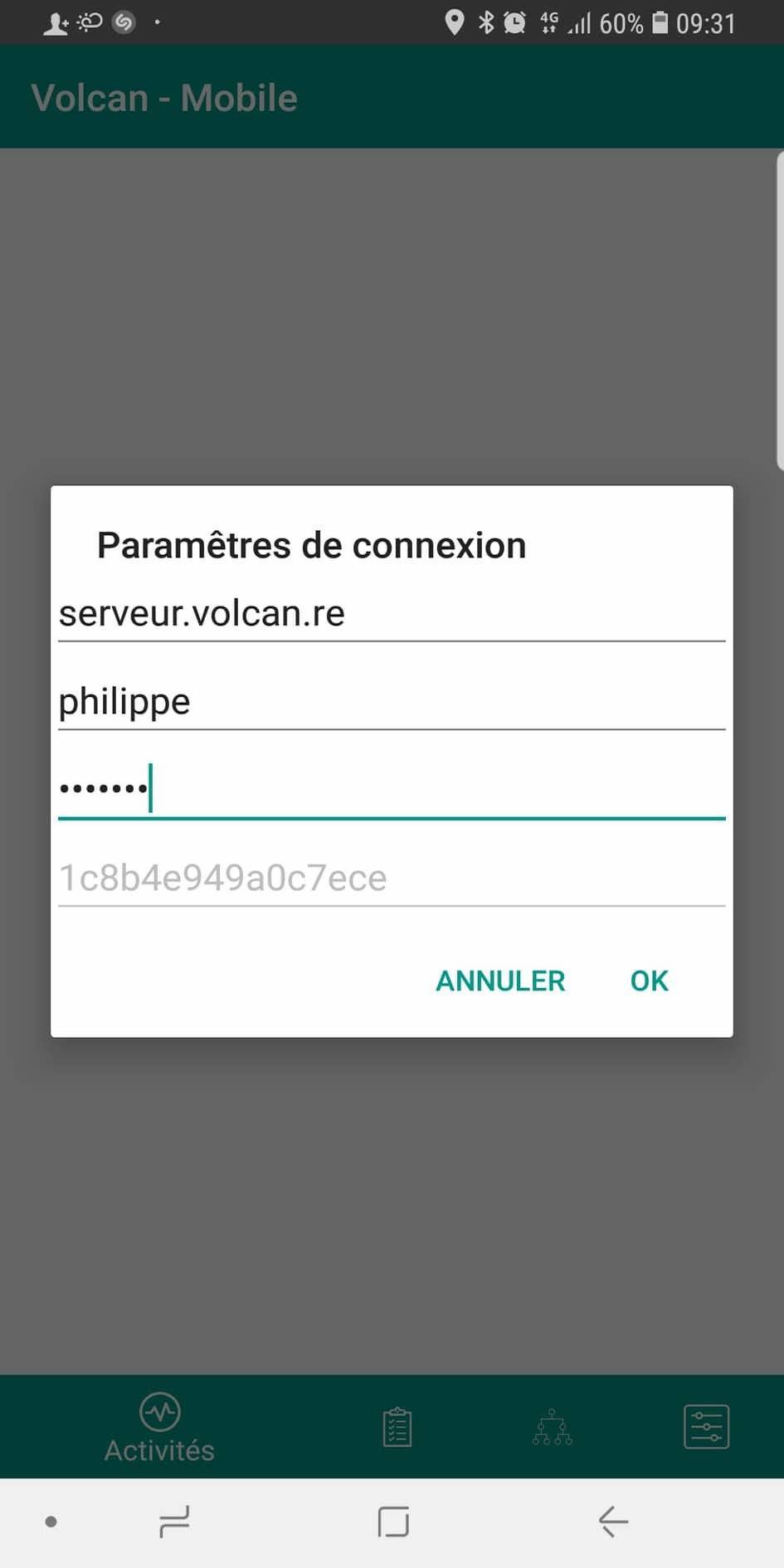Confirm connection settings with OK

[649, 981]
